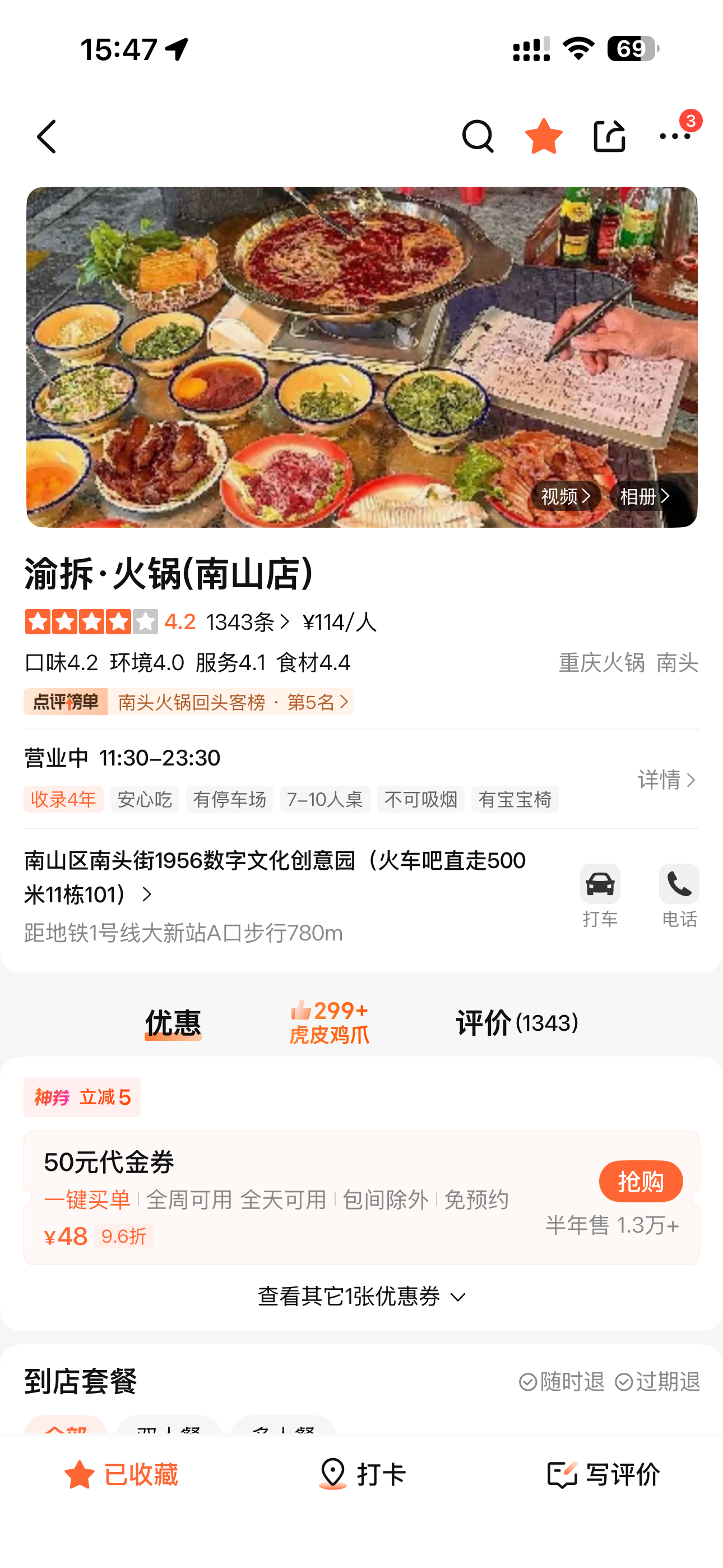The width and height of the screenshot is (723, 1568).
Task: Switch to the 优惠 tab
Action: click(173, 1023)
